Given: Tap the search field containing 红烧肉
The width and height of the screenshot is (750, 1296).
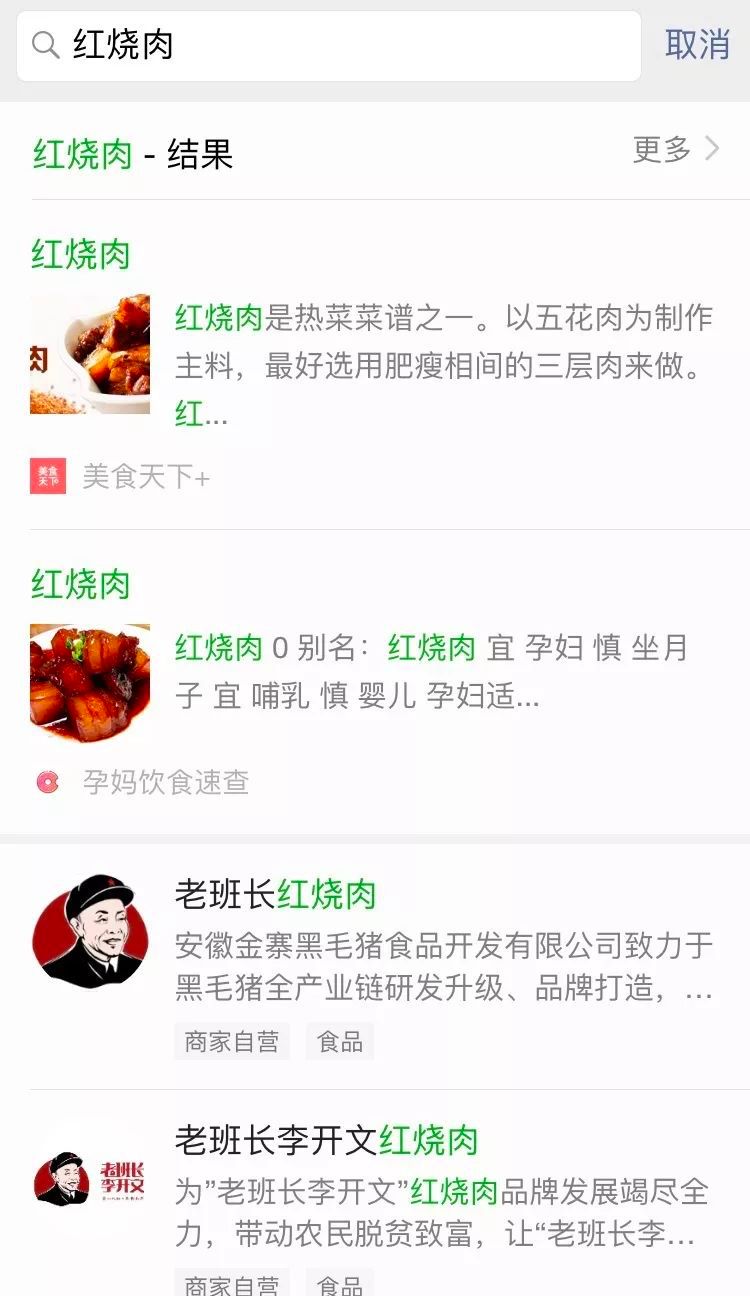Looking at the screenshot, I should coord(330,46).
